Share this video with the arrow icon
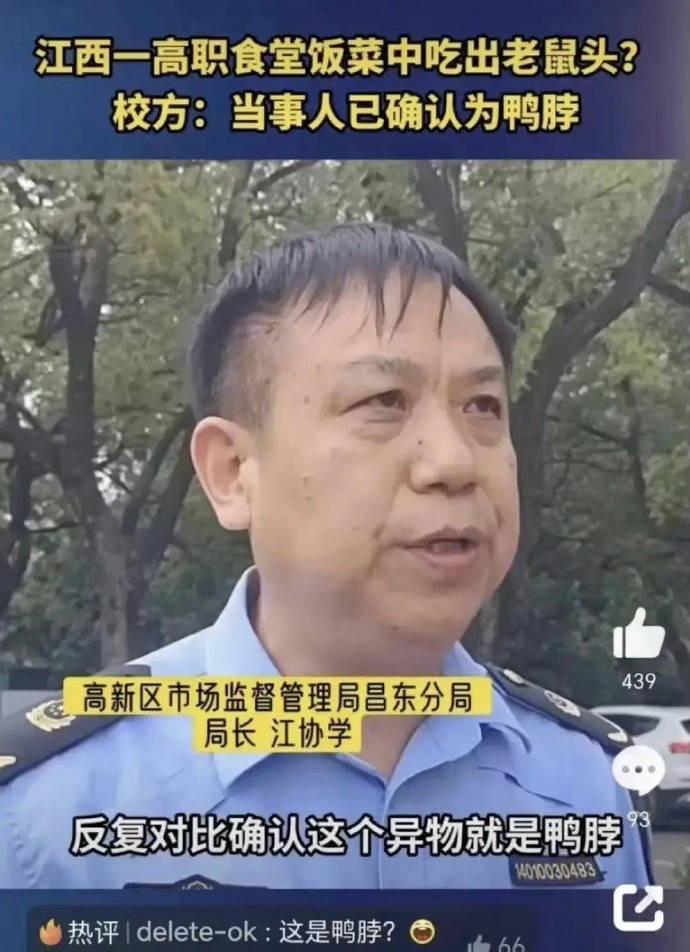 click(638, 908)
